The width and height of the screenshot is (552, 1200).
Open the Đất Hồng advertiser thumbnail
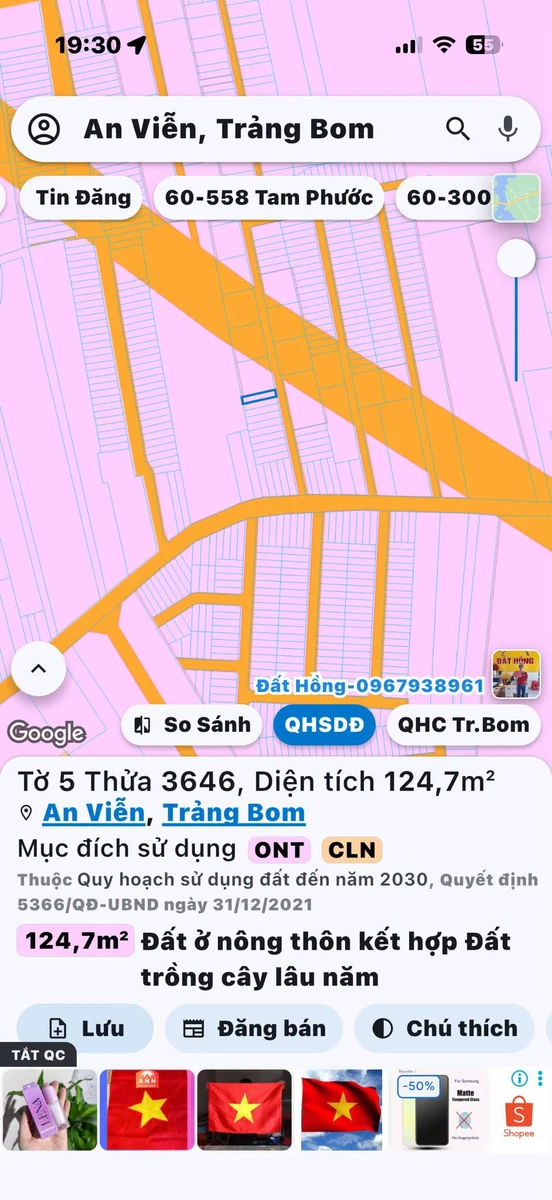coord(516,674)
